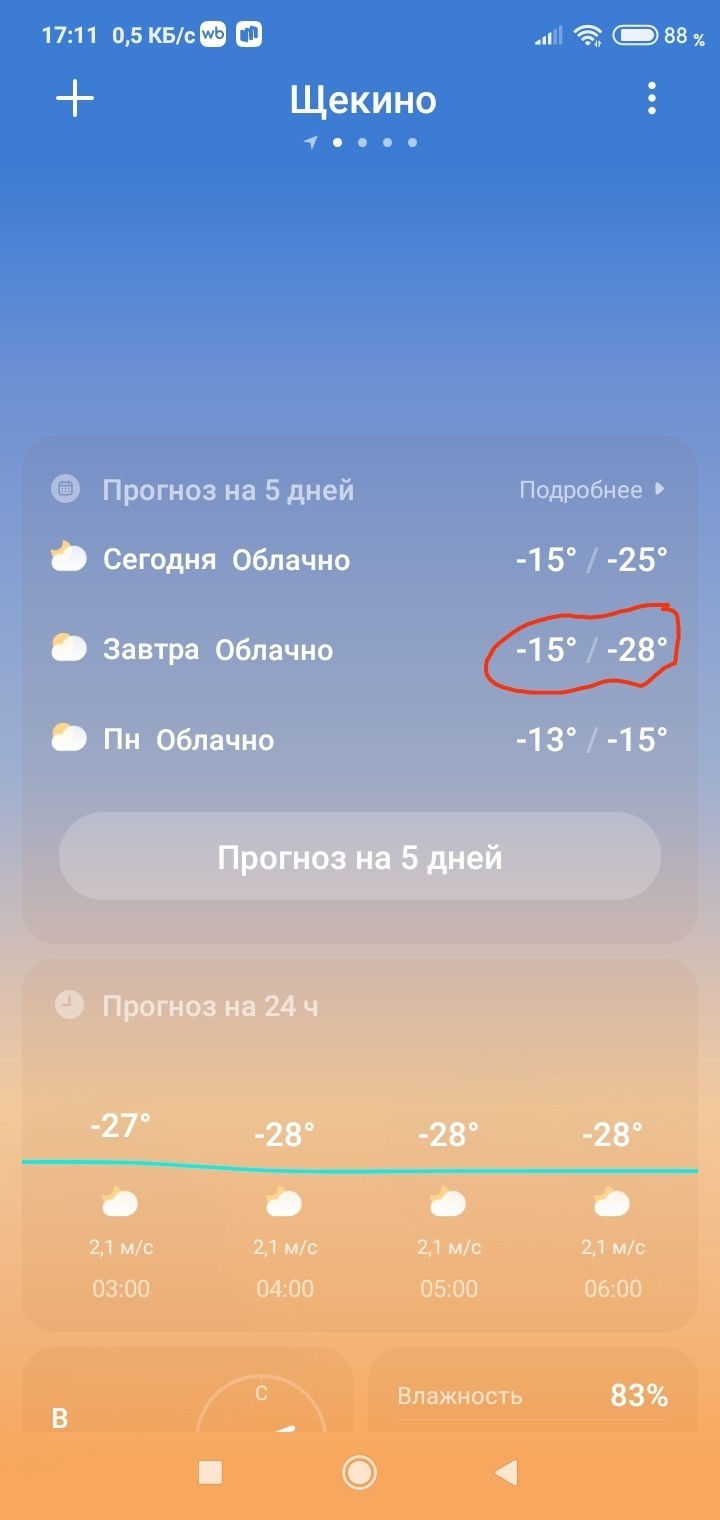Add a new city with the plus icon
Screen dimensions: 720x1520
75,99
